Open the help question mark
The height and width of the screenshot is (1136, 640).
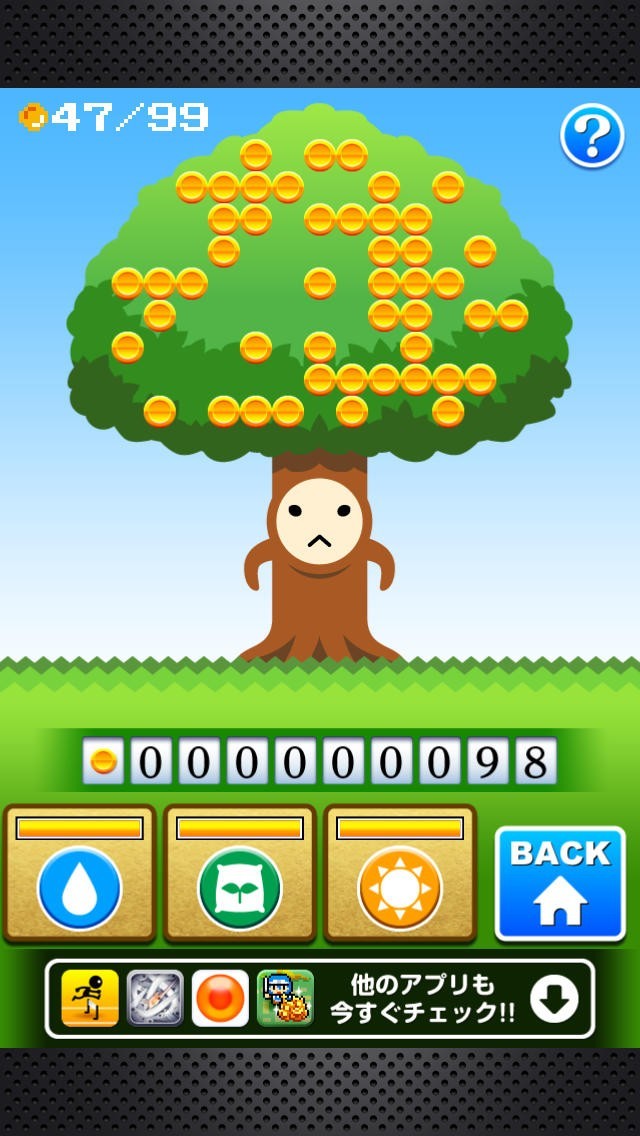pos(592,136)
